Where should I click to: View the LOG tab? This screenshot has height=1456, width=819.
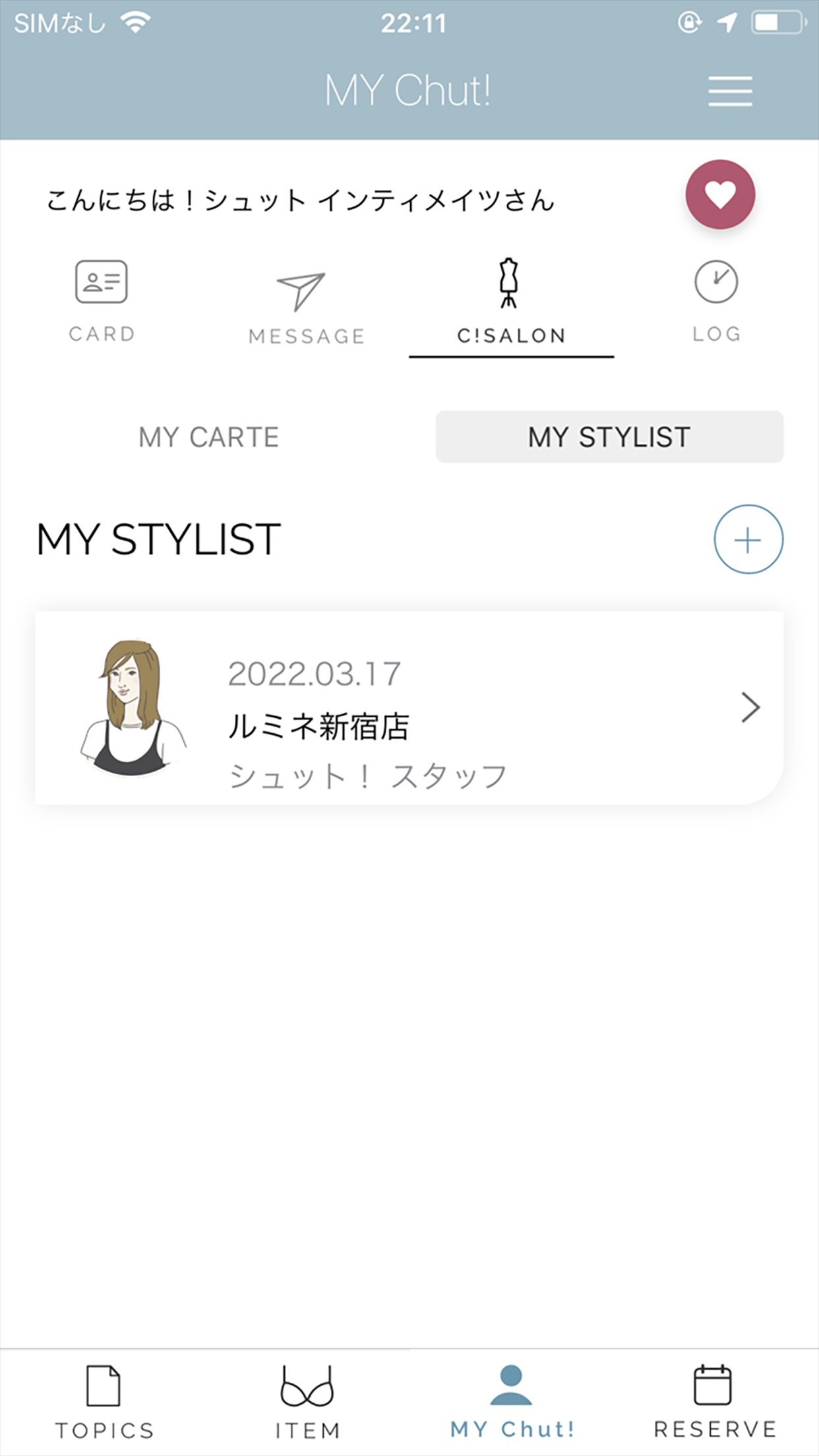(716, 301)
